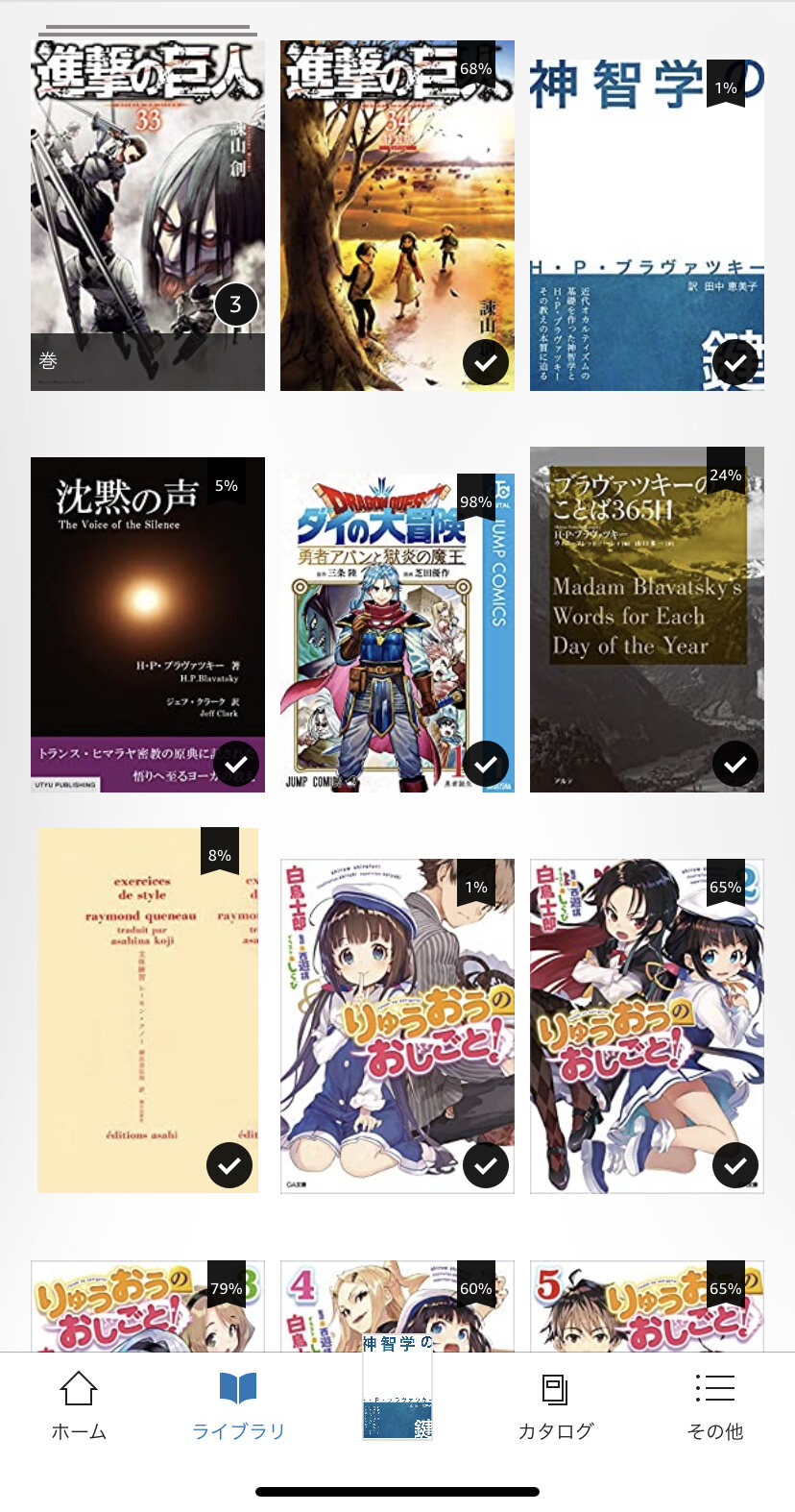Open りゅうおうのおしごと! volume 2
Screen dimensions: 795x1512
pos(646,1026)
